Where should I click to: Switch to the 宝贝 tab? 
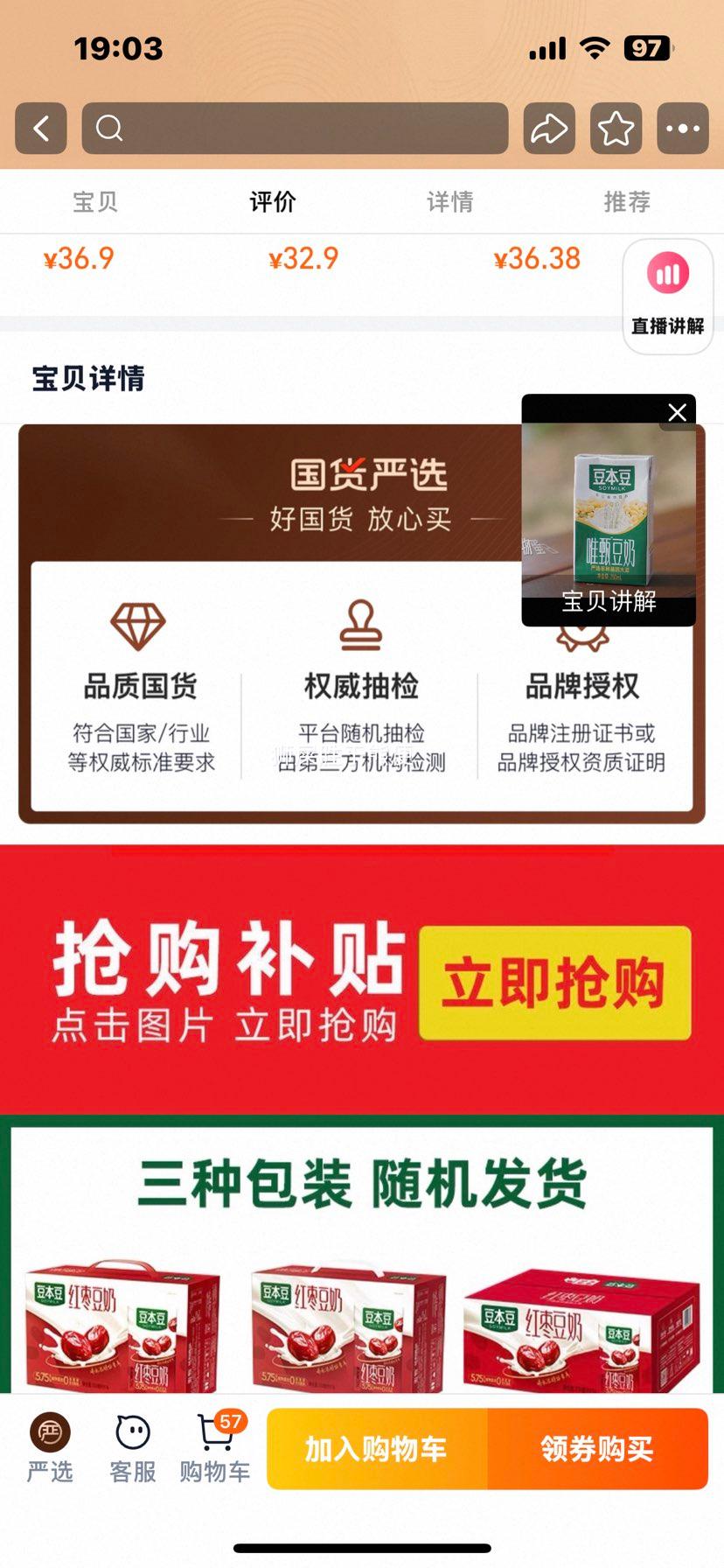click(x=95, y=201)
